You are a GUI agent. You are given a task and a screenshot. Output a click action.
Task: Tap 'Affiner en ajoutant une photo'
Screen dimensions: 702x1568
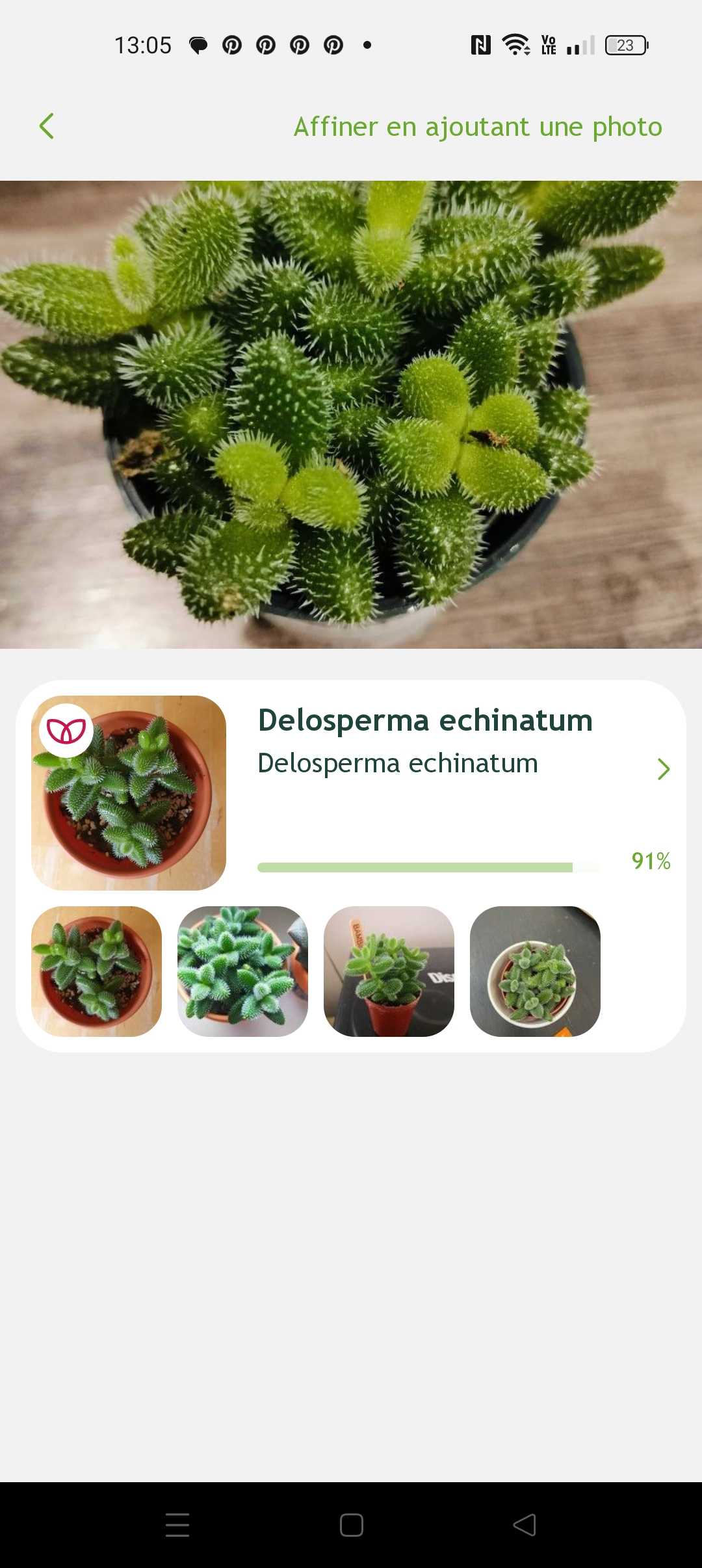pos(478,127)
